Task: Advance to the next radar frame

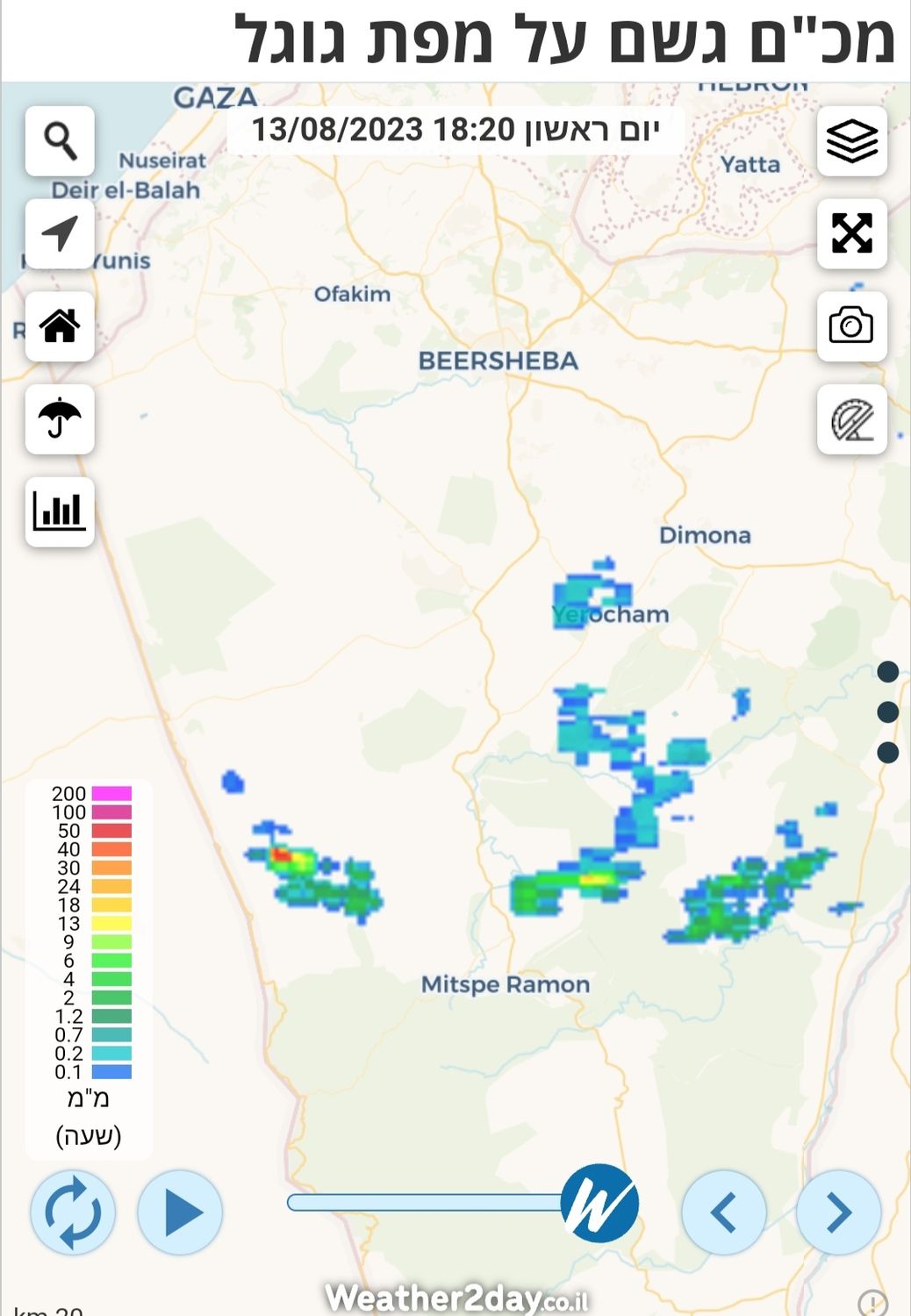Action: 838,1212
